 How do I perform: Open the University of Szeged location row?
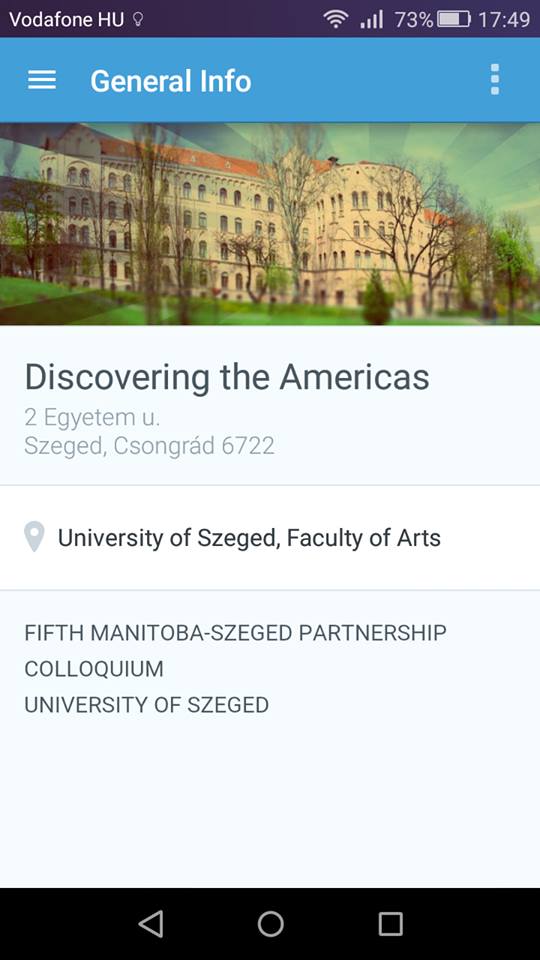[x=270, y=538]
